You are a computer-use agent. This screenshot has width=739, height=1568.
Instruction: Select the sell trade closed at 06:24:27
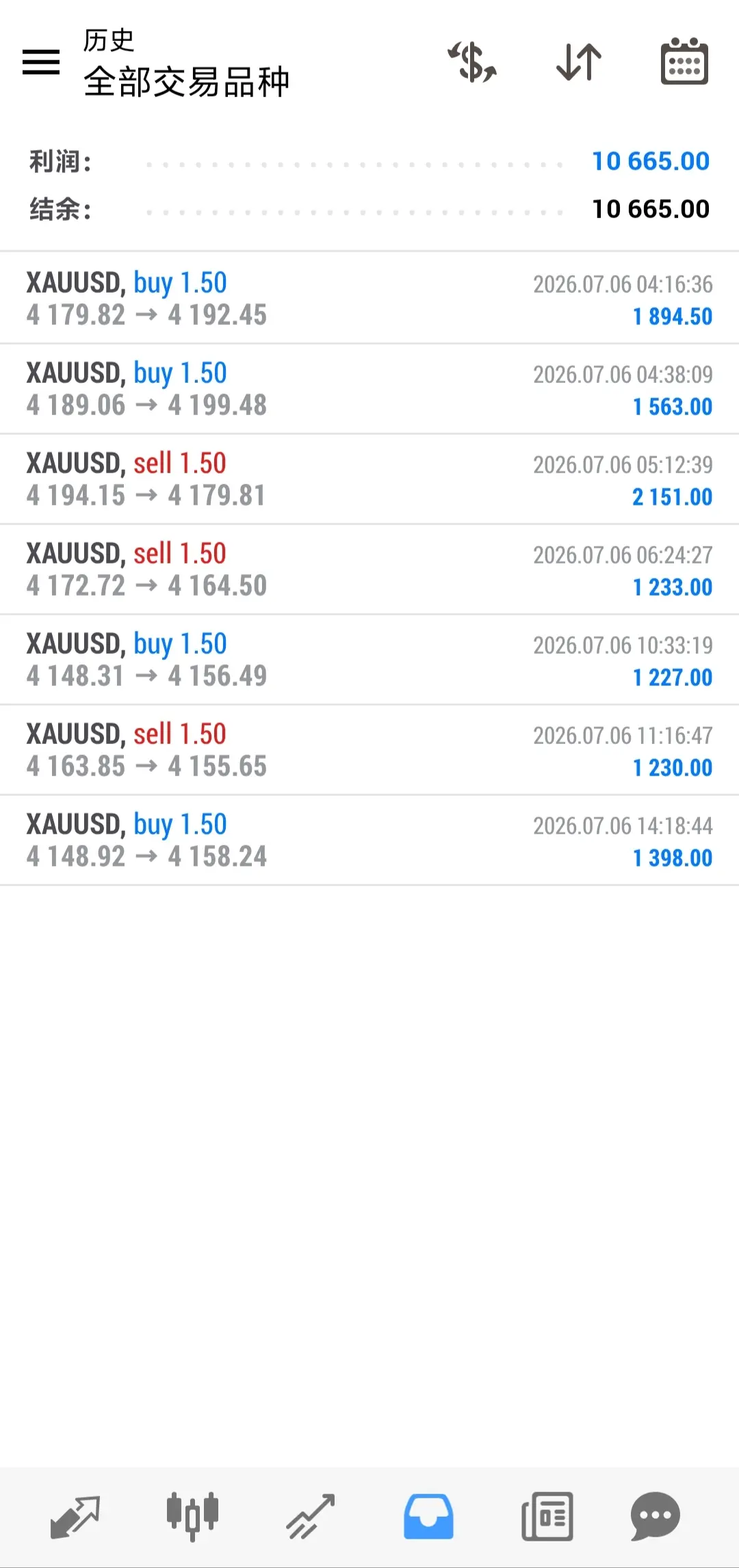(369, 569)
